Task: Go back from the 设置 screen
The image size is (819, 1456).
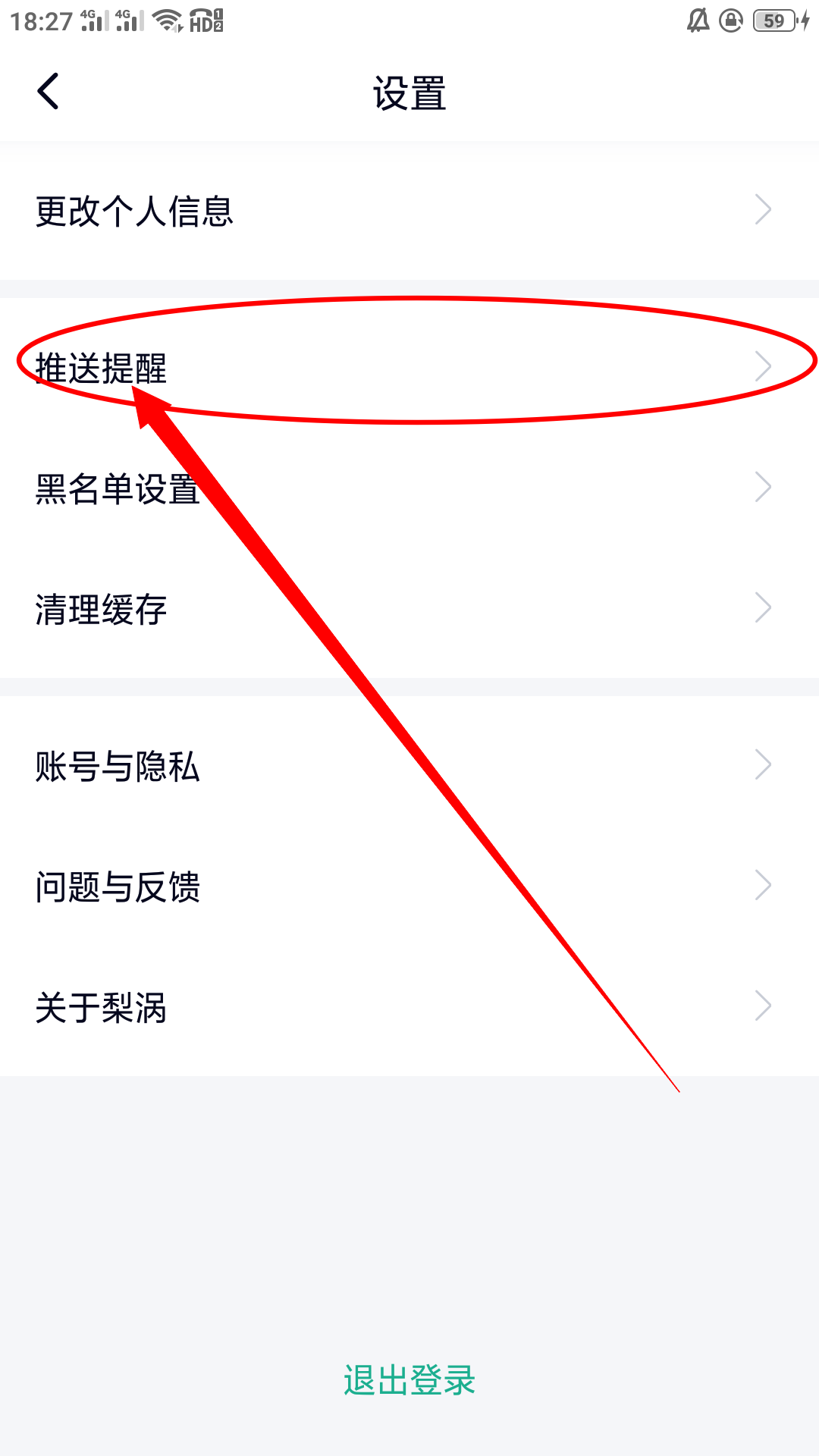Action: coord(49,92)
